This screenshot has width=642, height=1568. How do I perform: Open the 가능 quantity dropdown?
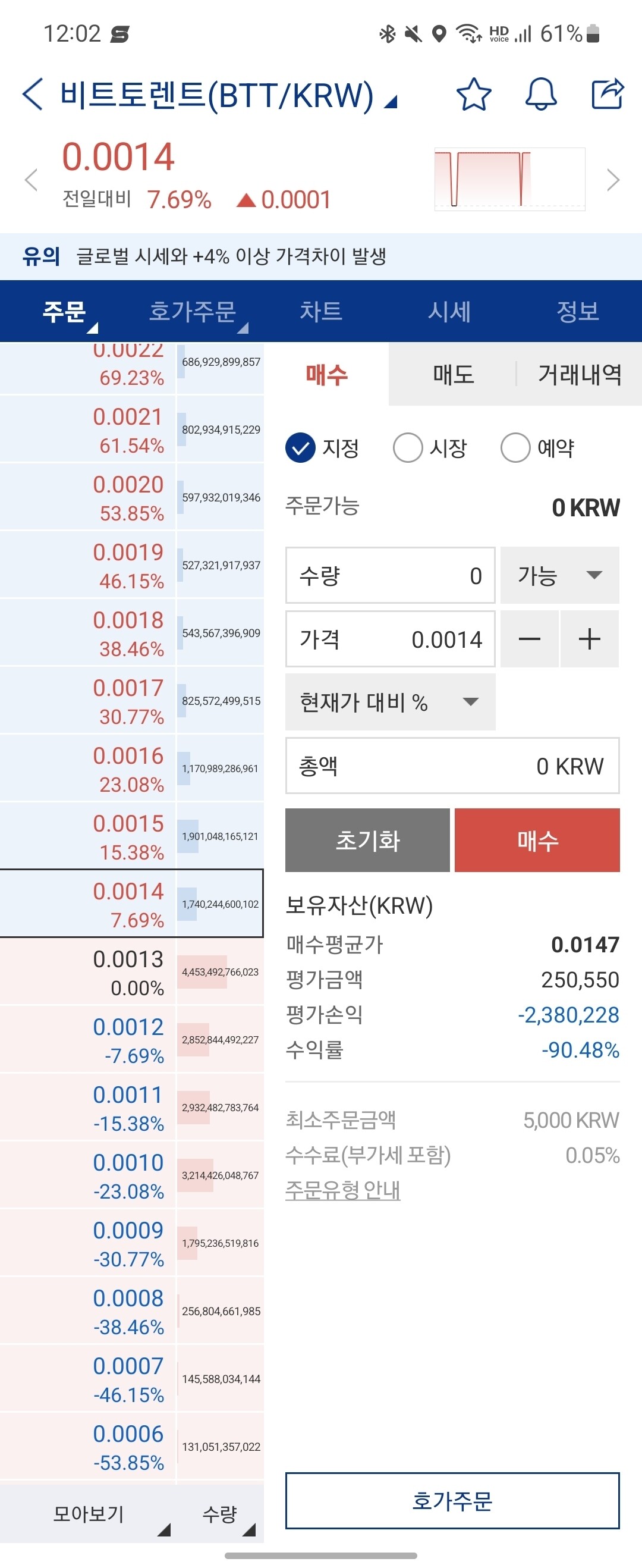559,575
